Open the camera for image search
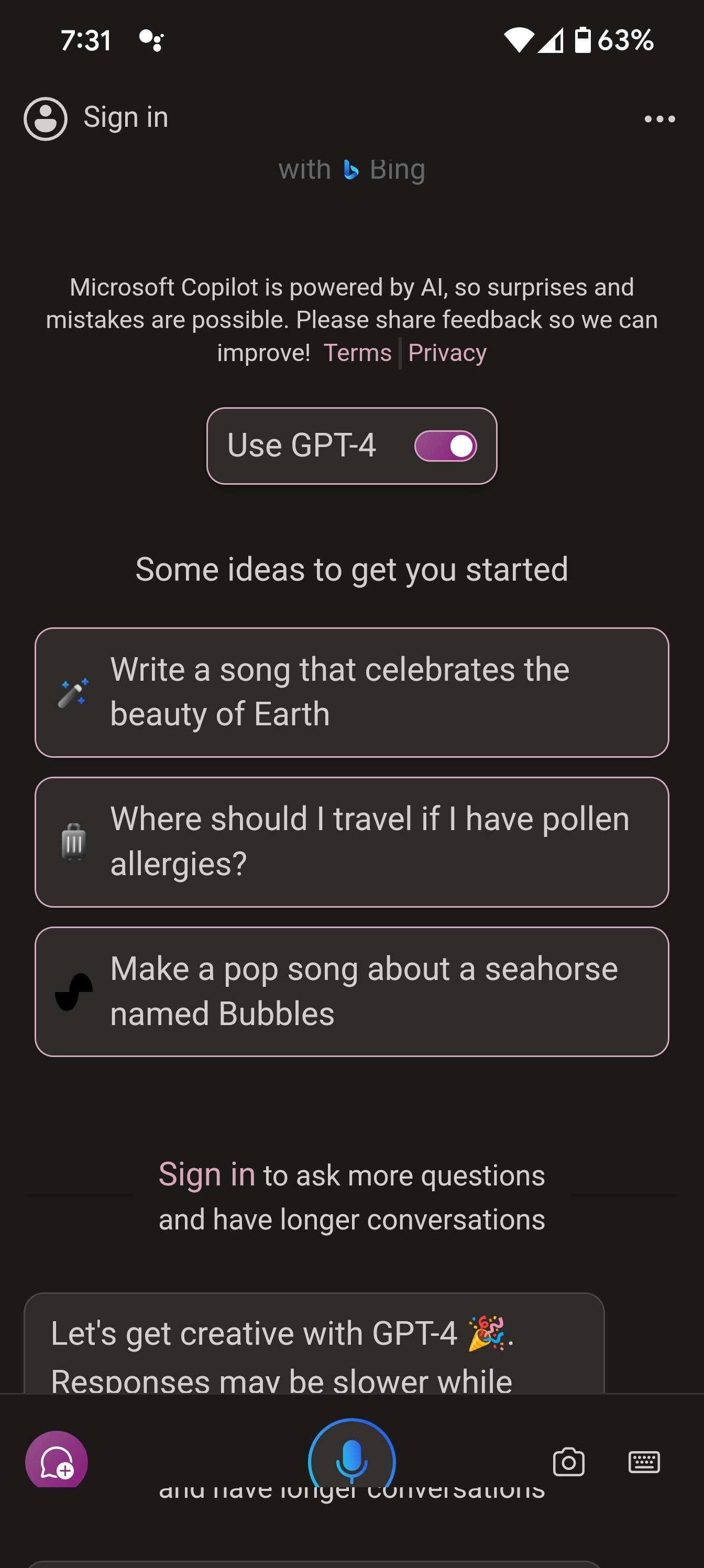This screenshot has height=1568, width=704. pos(568,1462)
